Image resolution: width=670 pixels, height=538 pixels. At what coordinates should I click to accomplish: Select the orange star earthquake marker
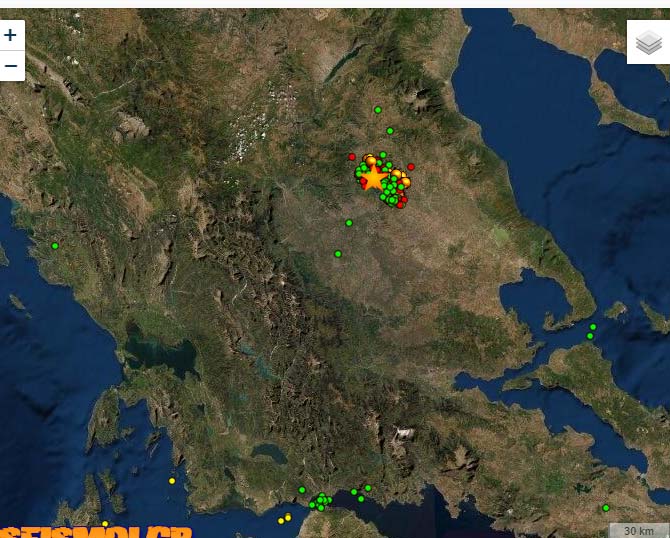coord(373,178)
